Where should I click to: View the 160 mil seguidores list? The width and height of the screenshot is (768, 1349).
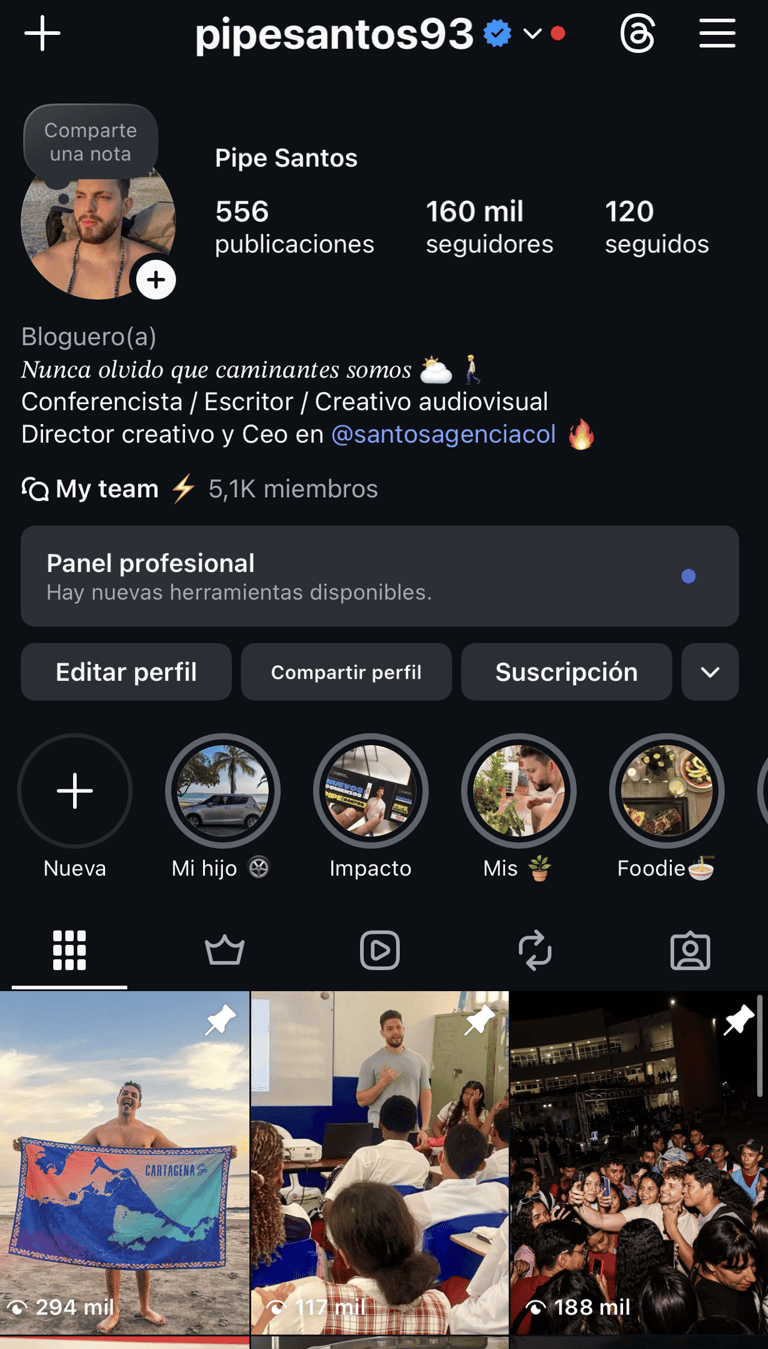click(489, 227)
